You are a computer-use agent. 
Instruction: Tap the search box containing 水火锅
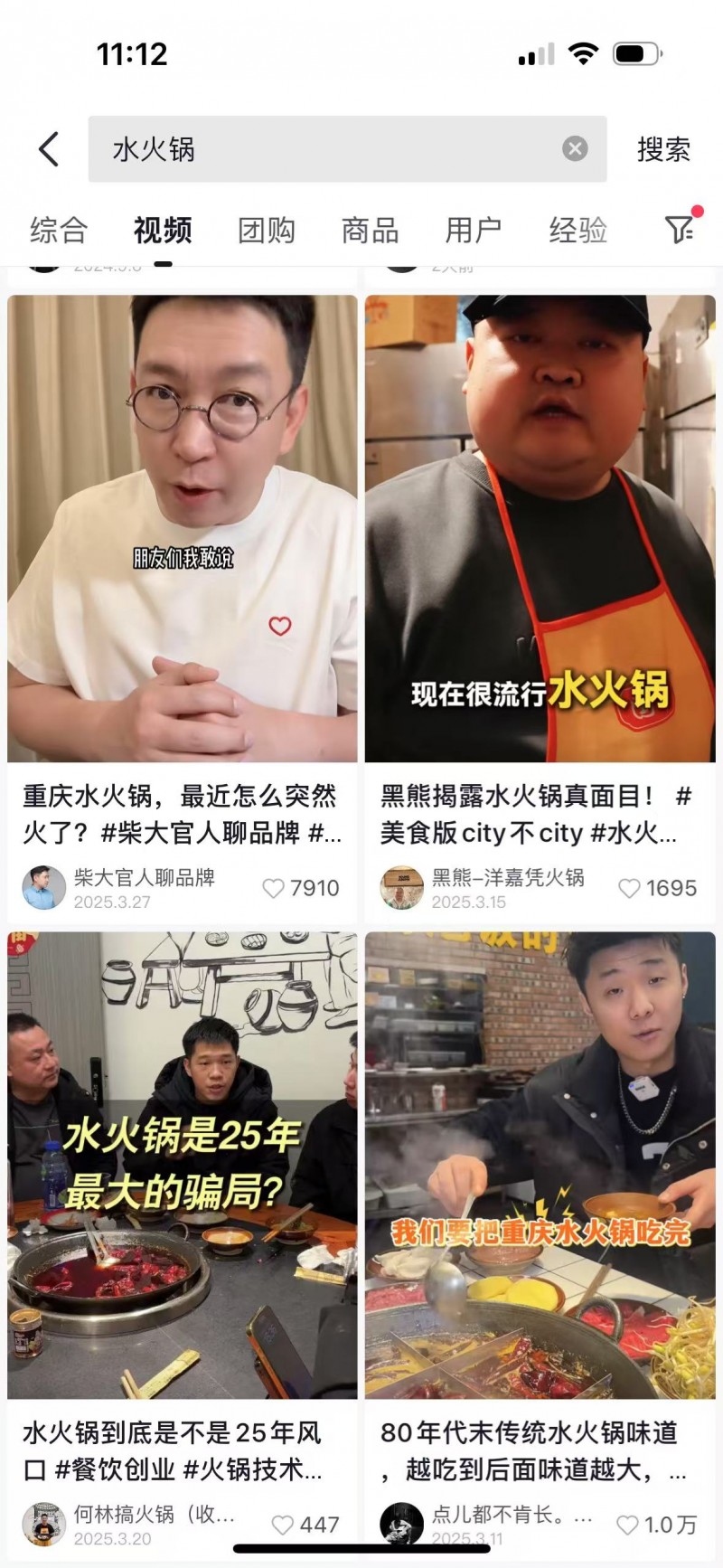[x=325, y=149]
